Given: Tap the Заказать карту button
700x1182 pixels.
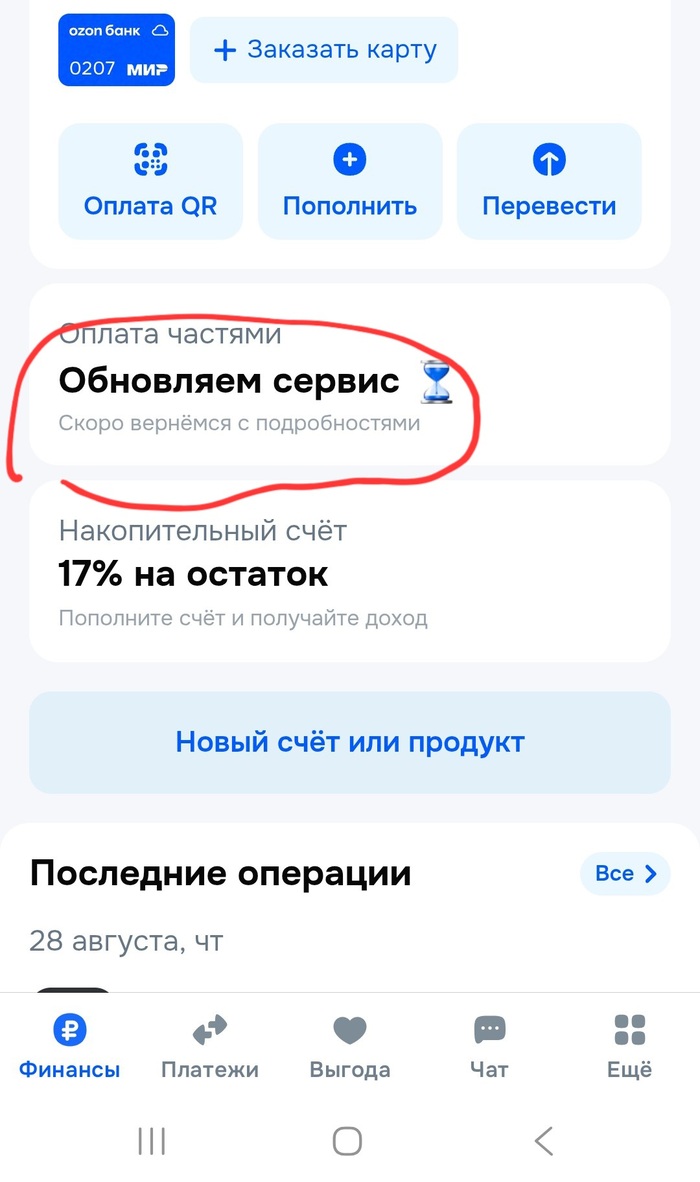Looking at the screenshot, I should click(324, 50).
